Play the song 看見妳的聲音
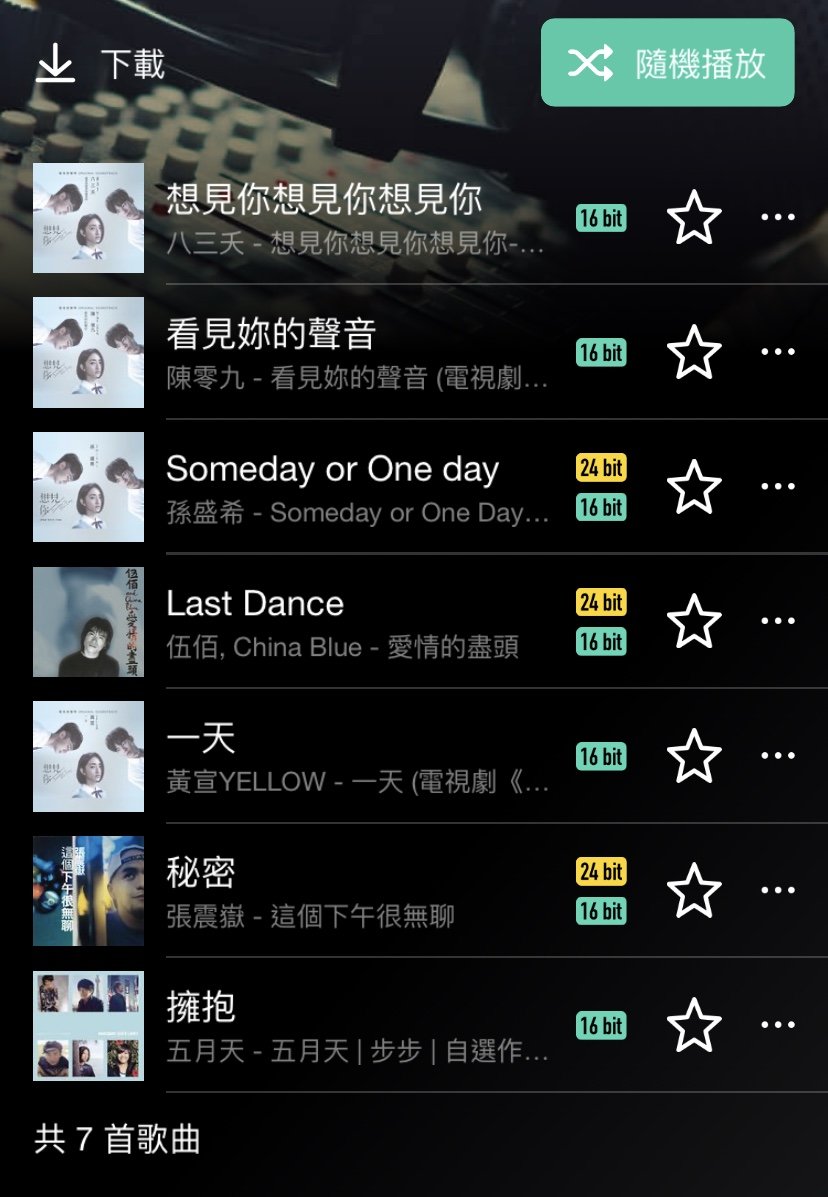 (271, 335)
